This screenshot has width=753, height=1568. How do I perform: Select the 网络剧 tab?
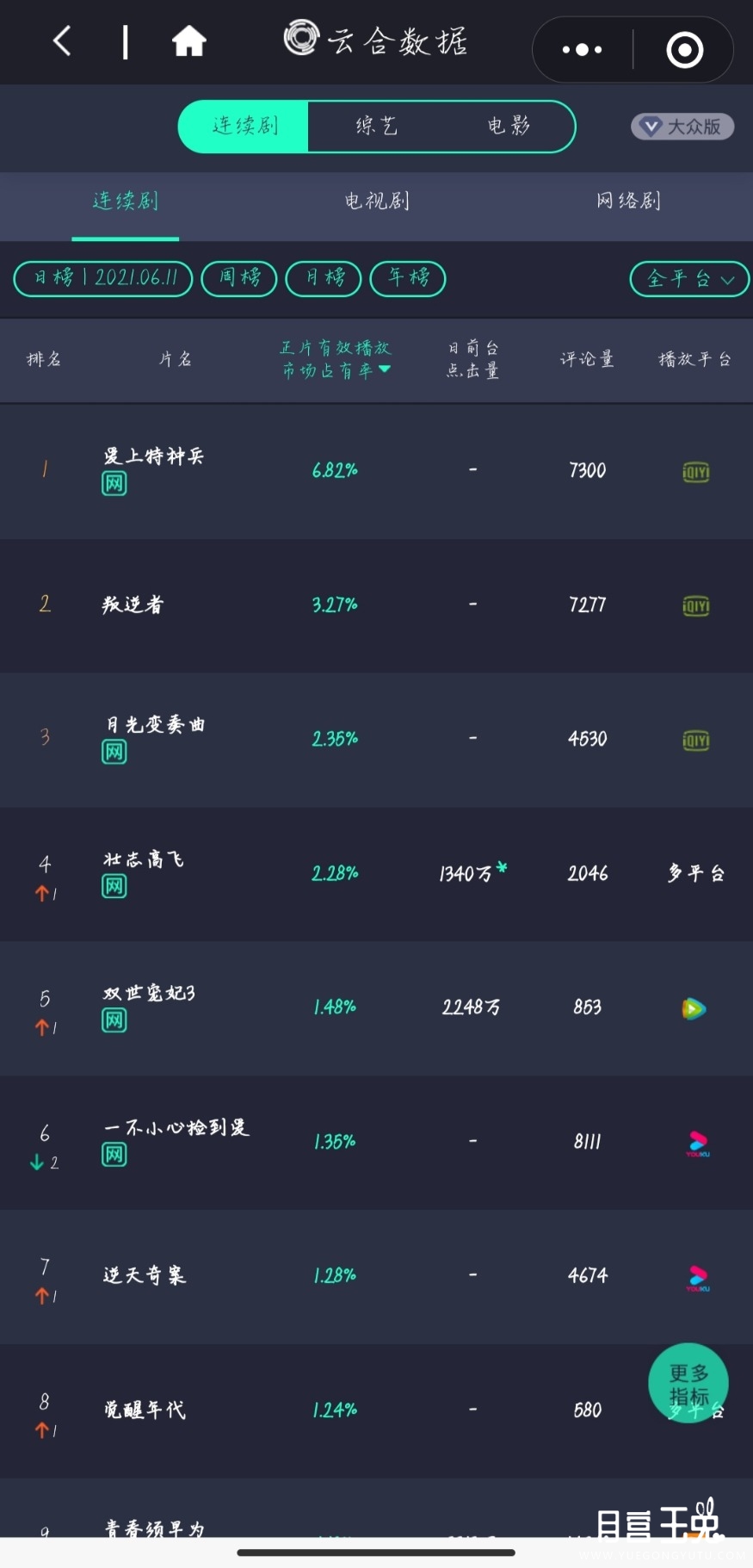pos(628,201)
